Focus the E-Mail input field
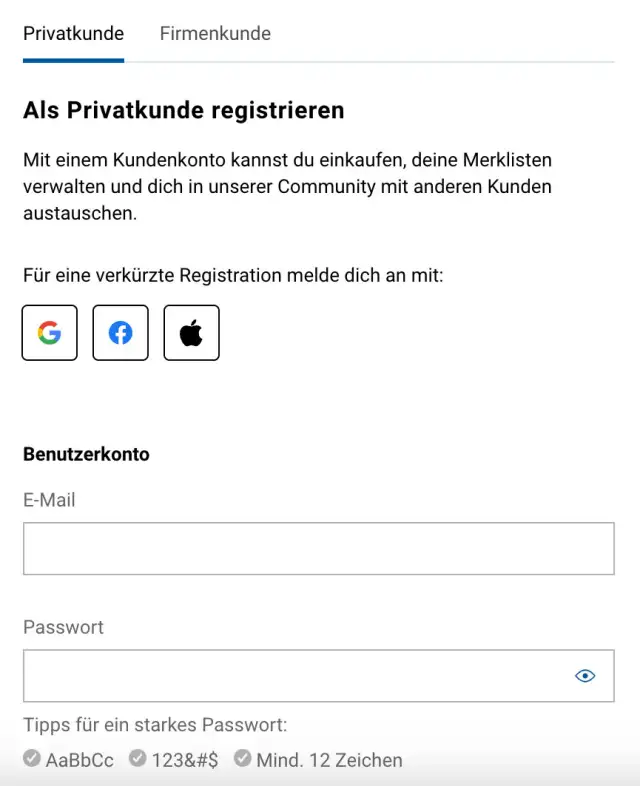This screenshot has width=640, height=786. pyautogui.click(x=318, y=548)
